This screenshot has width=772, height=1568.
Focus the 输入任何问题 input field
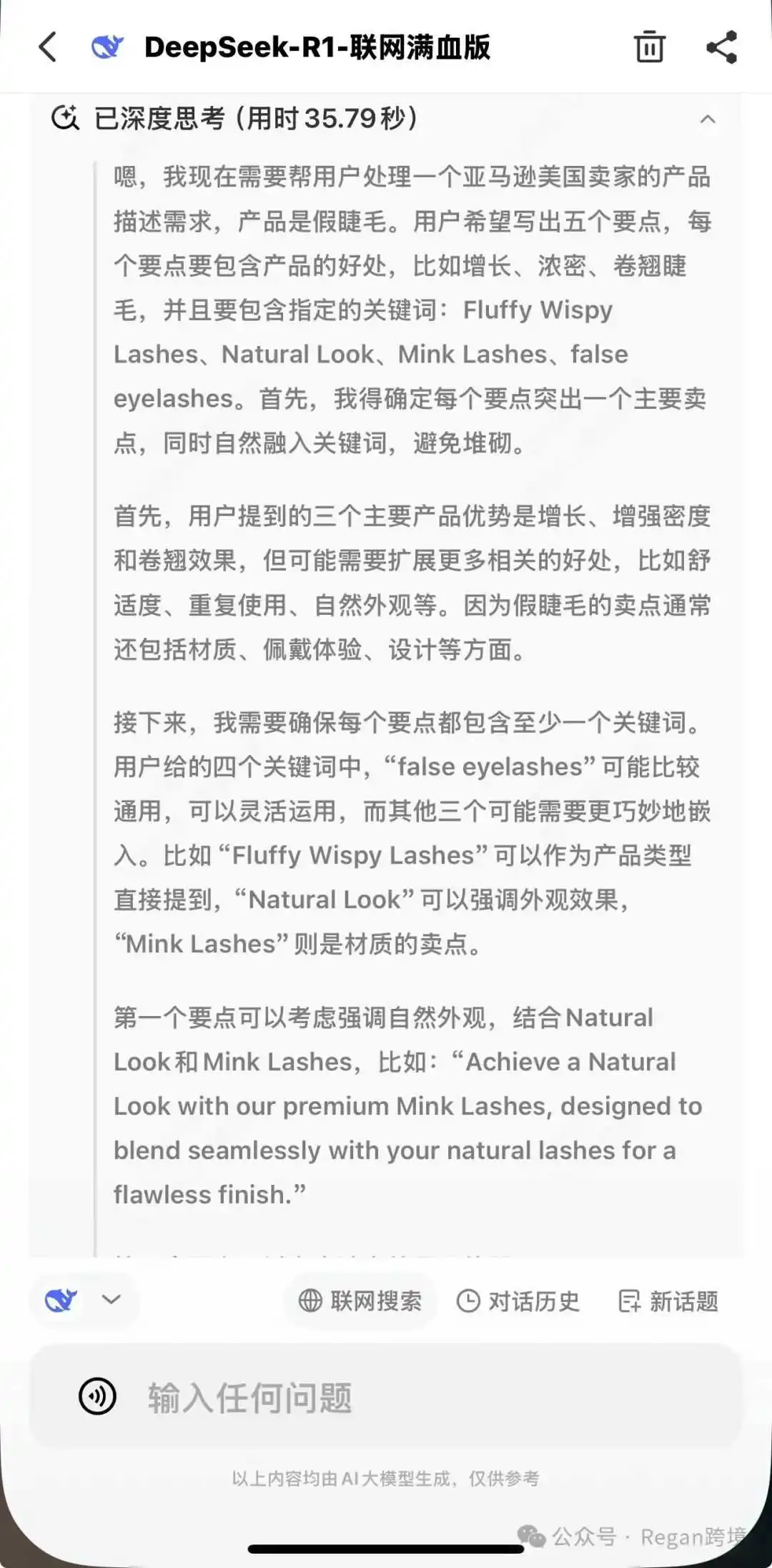(386, 1396)
